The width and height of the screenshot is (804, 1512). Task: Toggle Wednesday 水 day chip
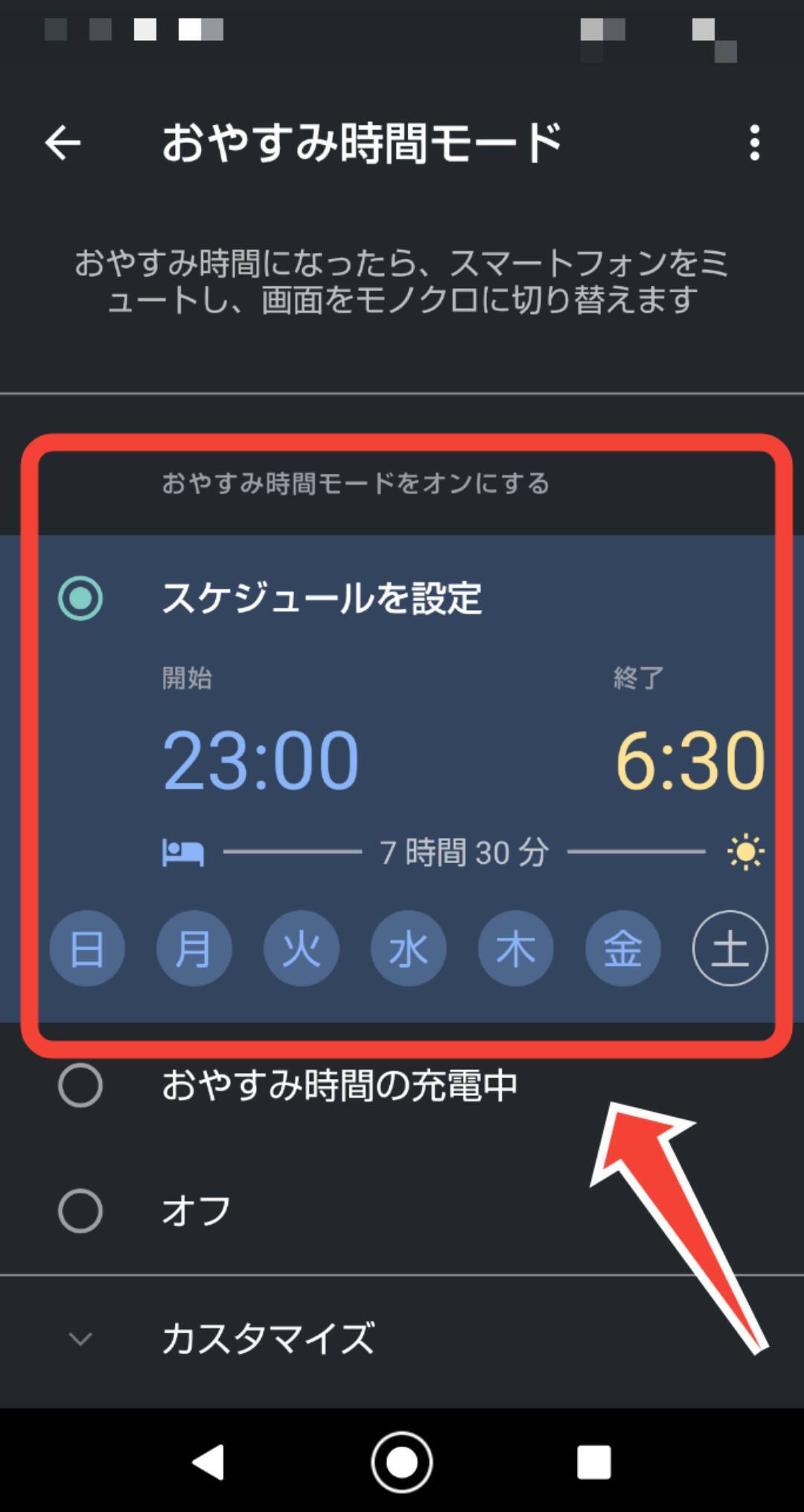tap(408, 949)
